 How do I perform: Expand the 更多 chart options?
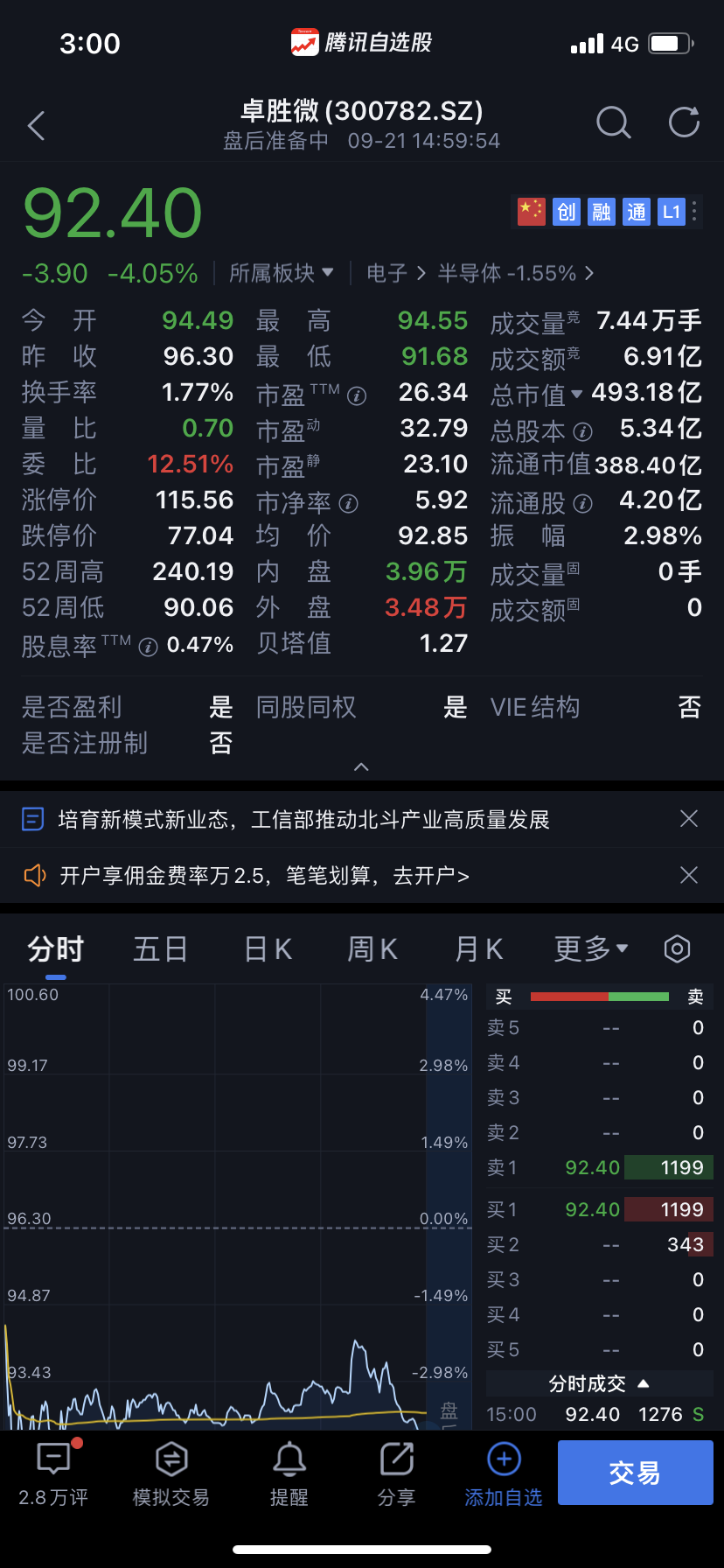(x=591, y=949)
